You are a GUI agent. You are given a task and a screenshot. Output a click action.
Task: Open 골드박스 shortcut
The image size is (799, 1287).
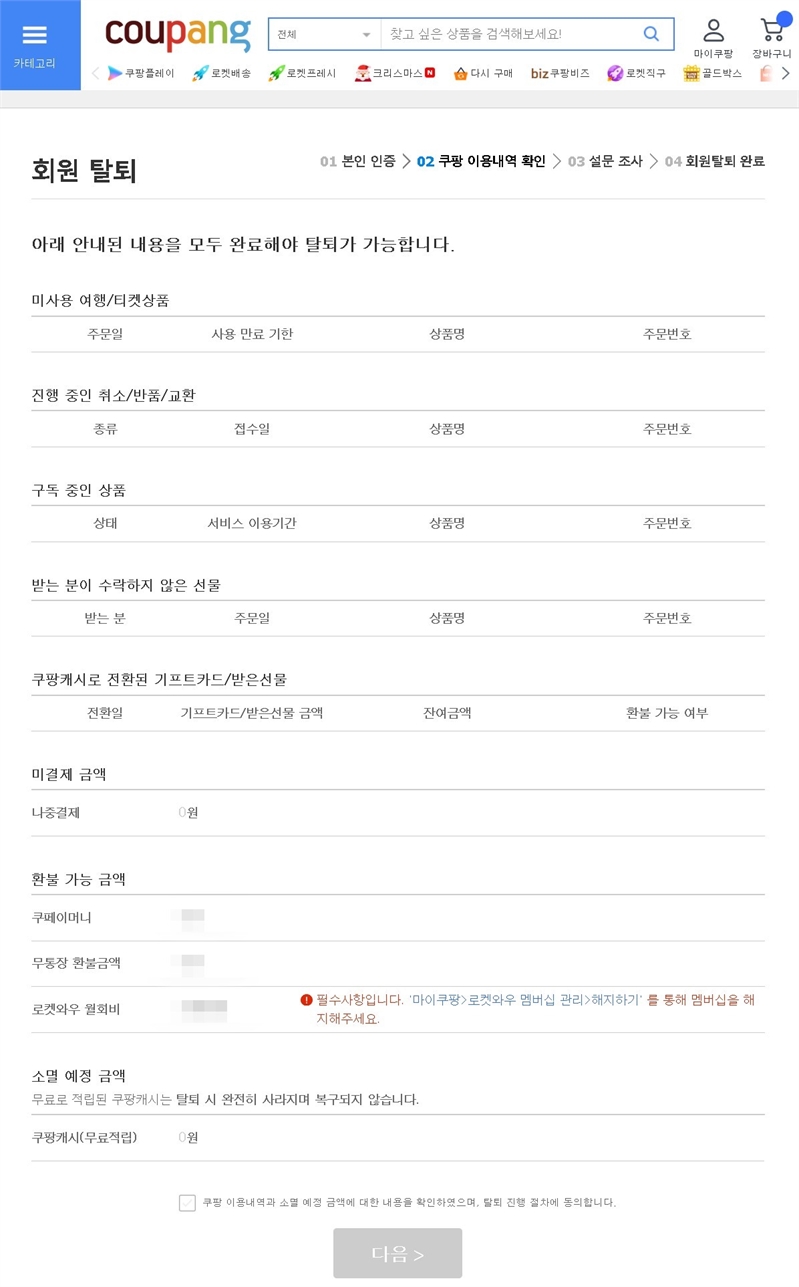712,73
